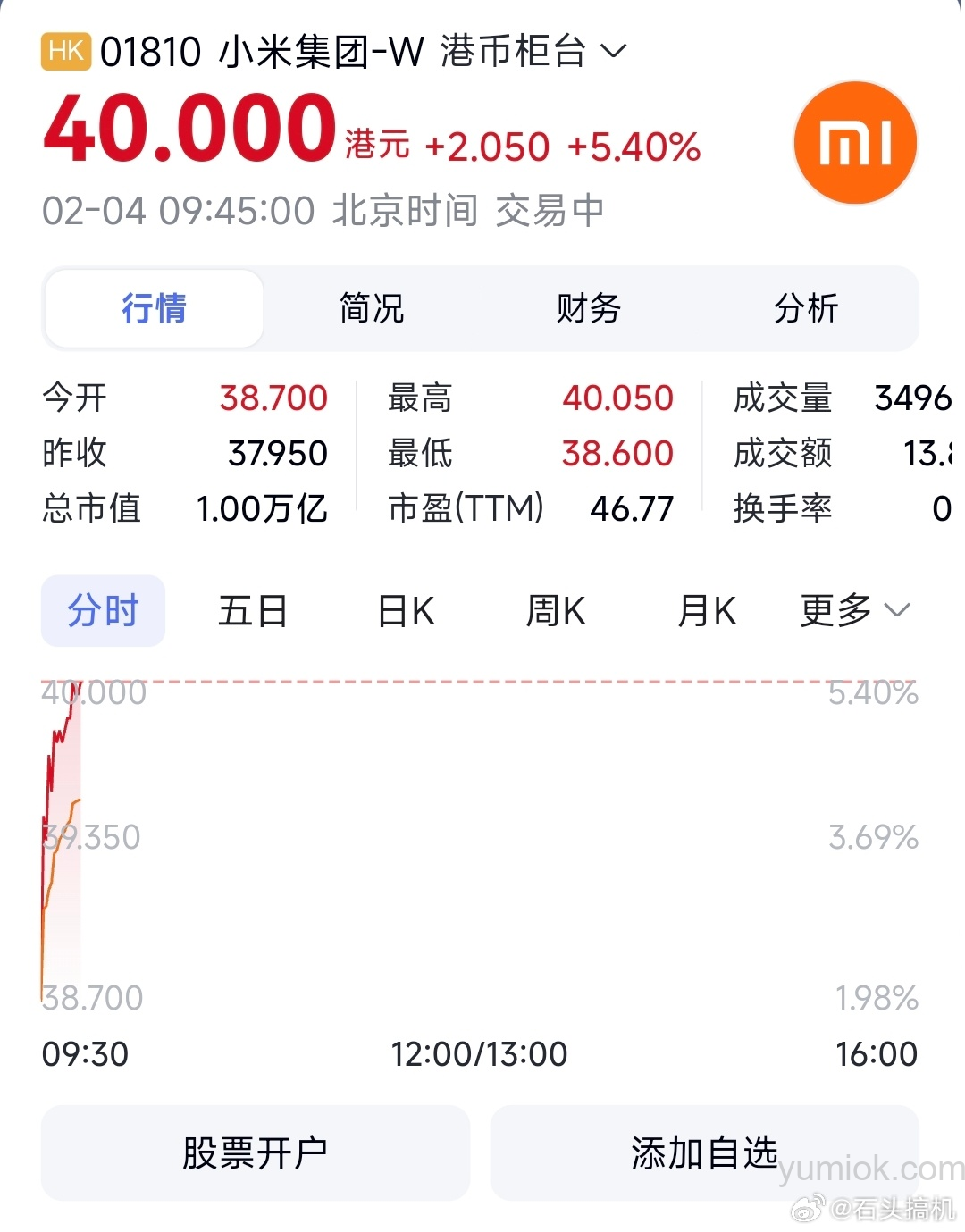The image size is (965, 1232).
Task: Switch on the 分析 analysis view
Action: pyautogui.click(x=805, y=308)
